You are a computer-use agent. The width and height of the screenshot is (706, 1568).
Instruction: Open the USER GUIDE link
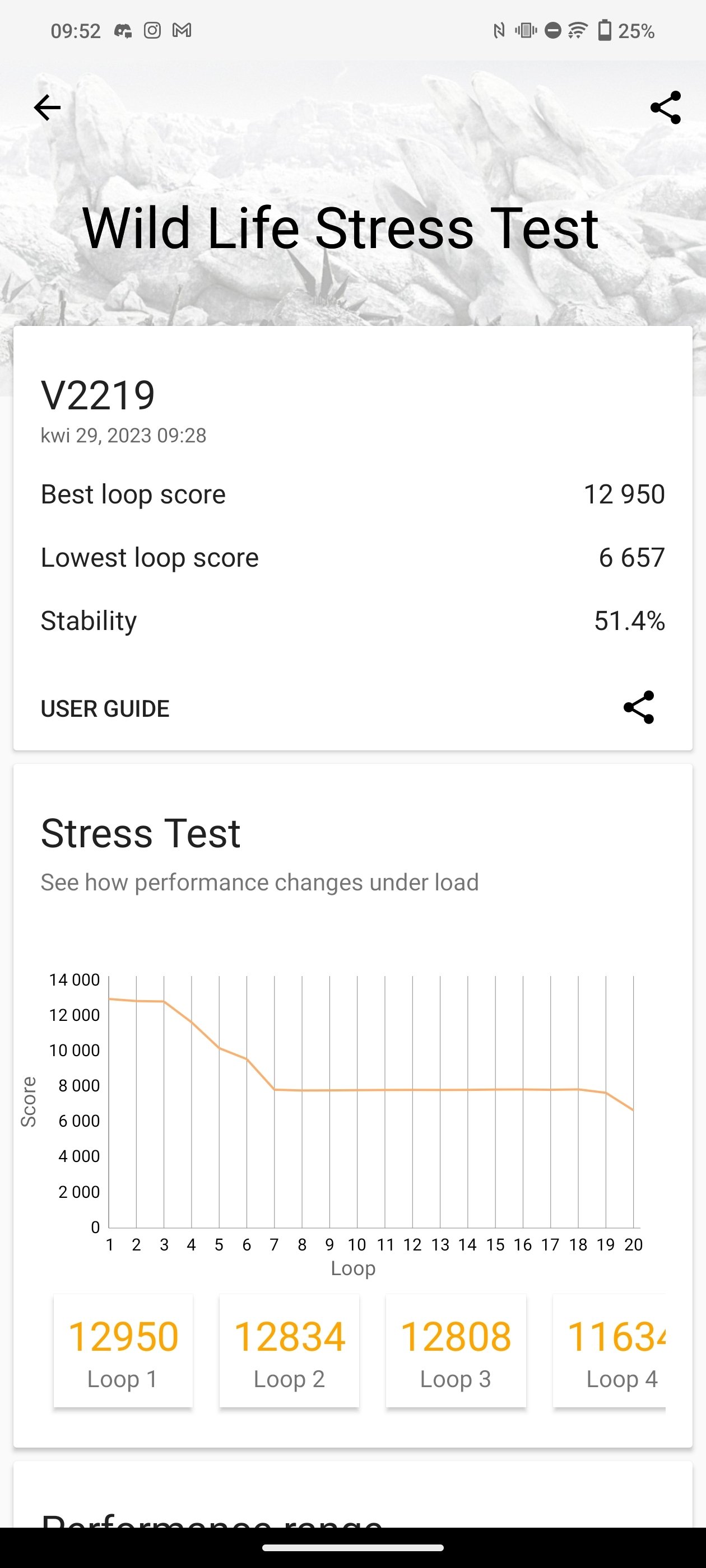105,708
